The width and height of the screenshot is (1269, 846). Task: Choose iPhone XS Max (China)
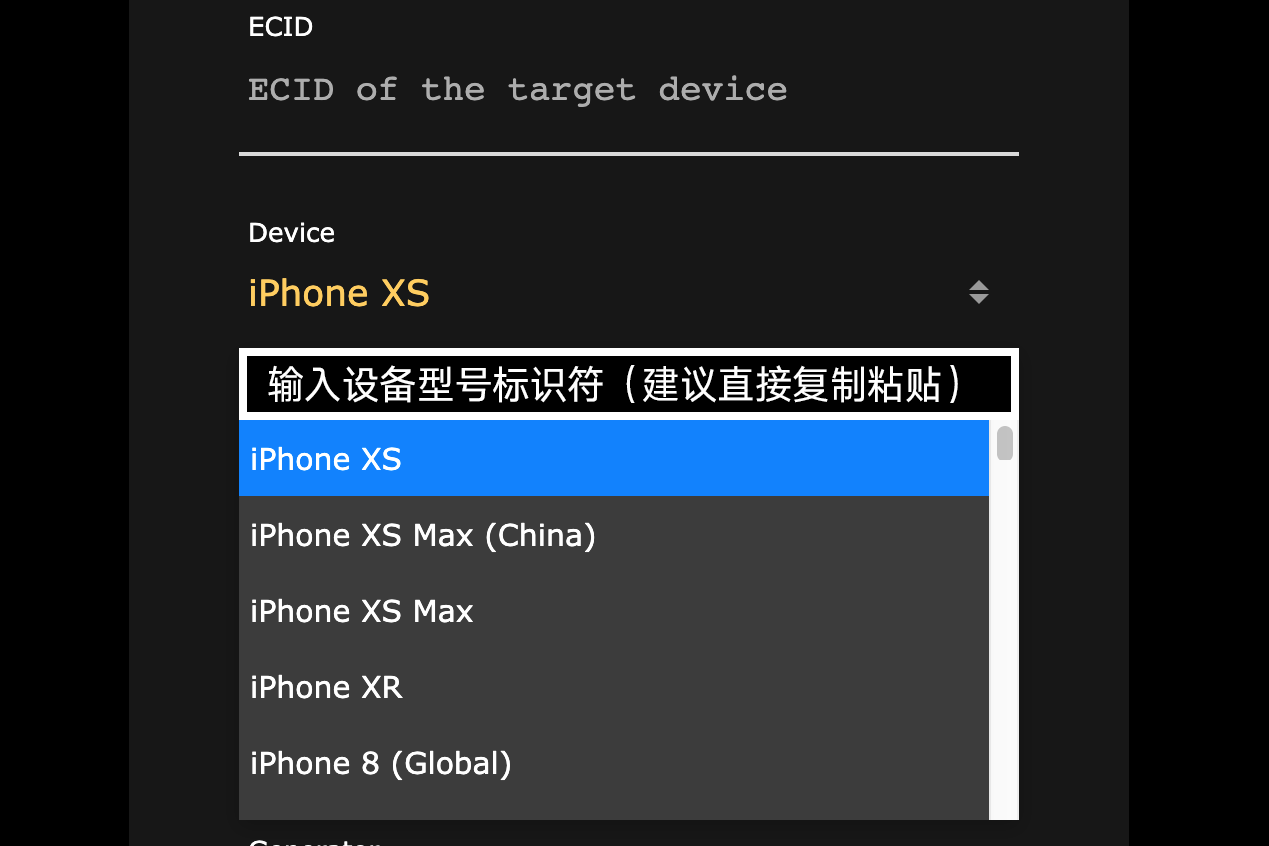pyautogui.click(x=612, y=535)
